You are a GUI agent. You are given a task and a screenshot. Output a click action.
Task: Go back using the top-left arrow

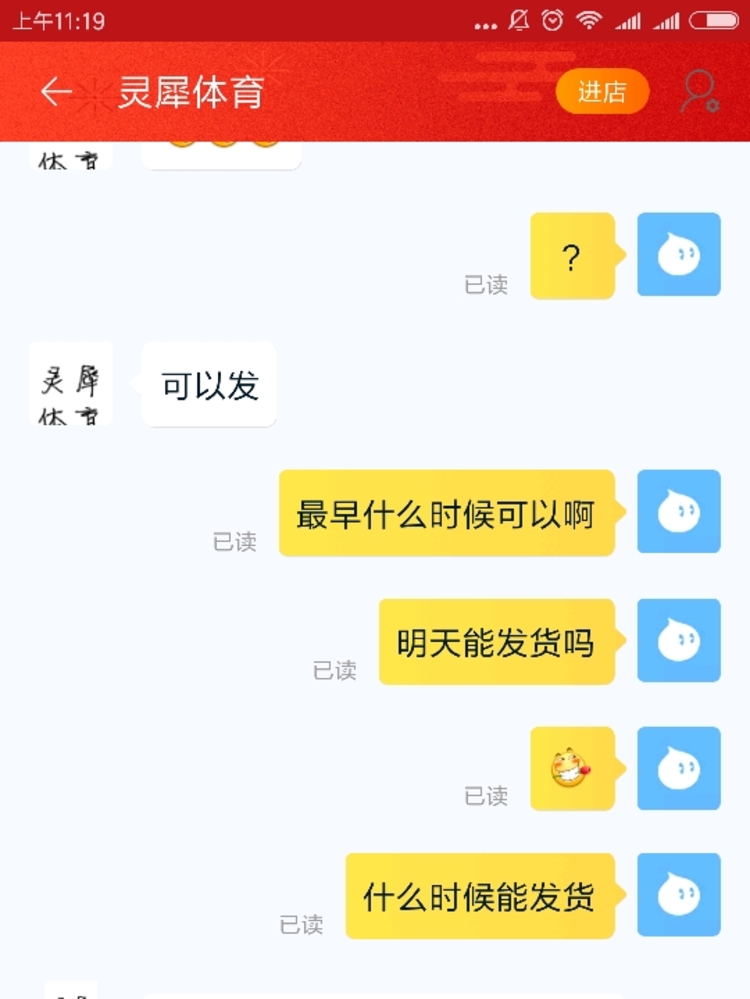click(x=56, y=93)
